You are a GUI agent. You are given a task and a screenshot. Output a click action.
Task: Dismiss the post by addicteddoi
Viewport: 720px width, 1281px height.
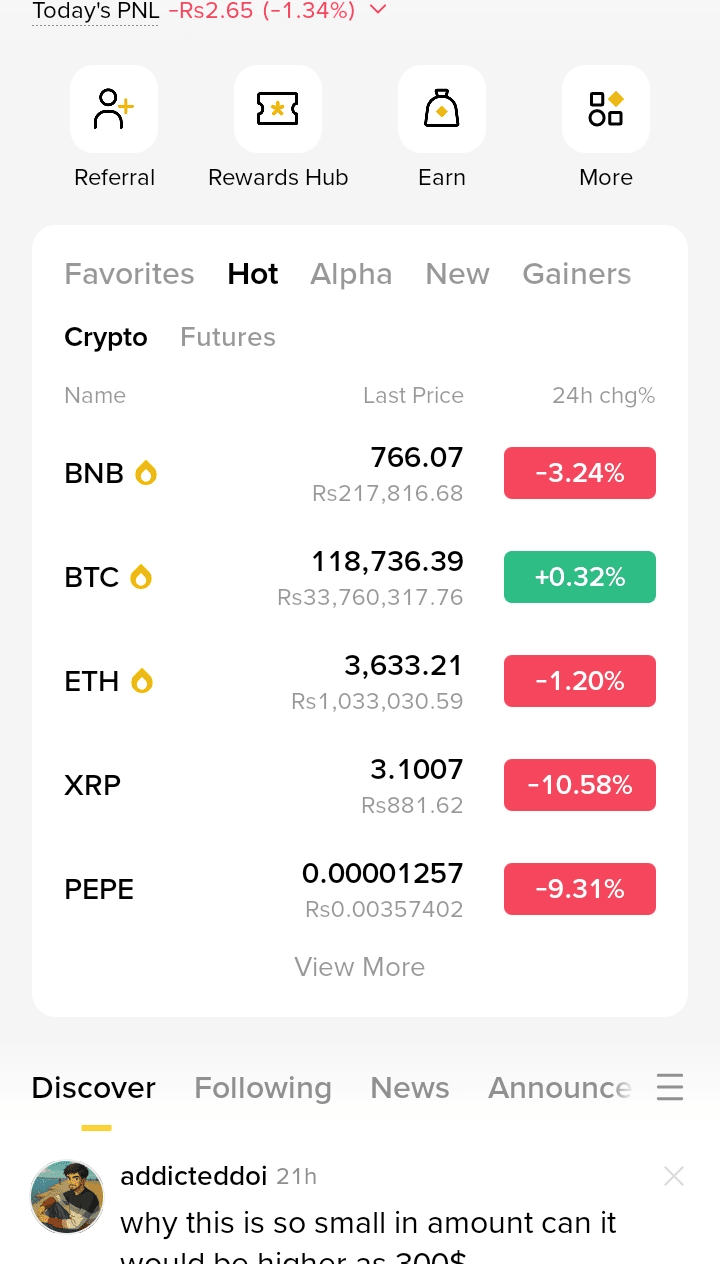tap(674, 1176)
